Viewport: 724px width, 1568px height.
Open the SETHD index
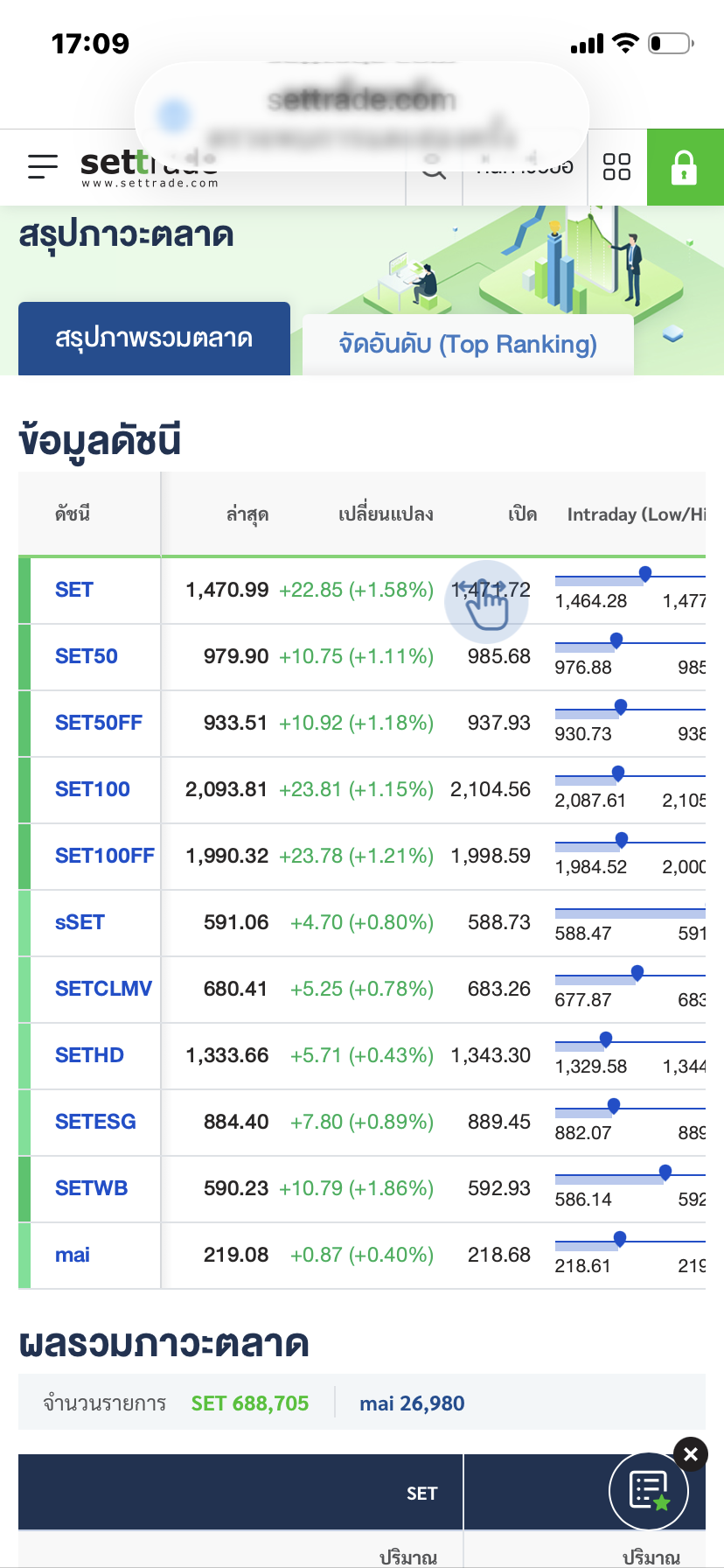tap(89, 1055)
